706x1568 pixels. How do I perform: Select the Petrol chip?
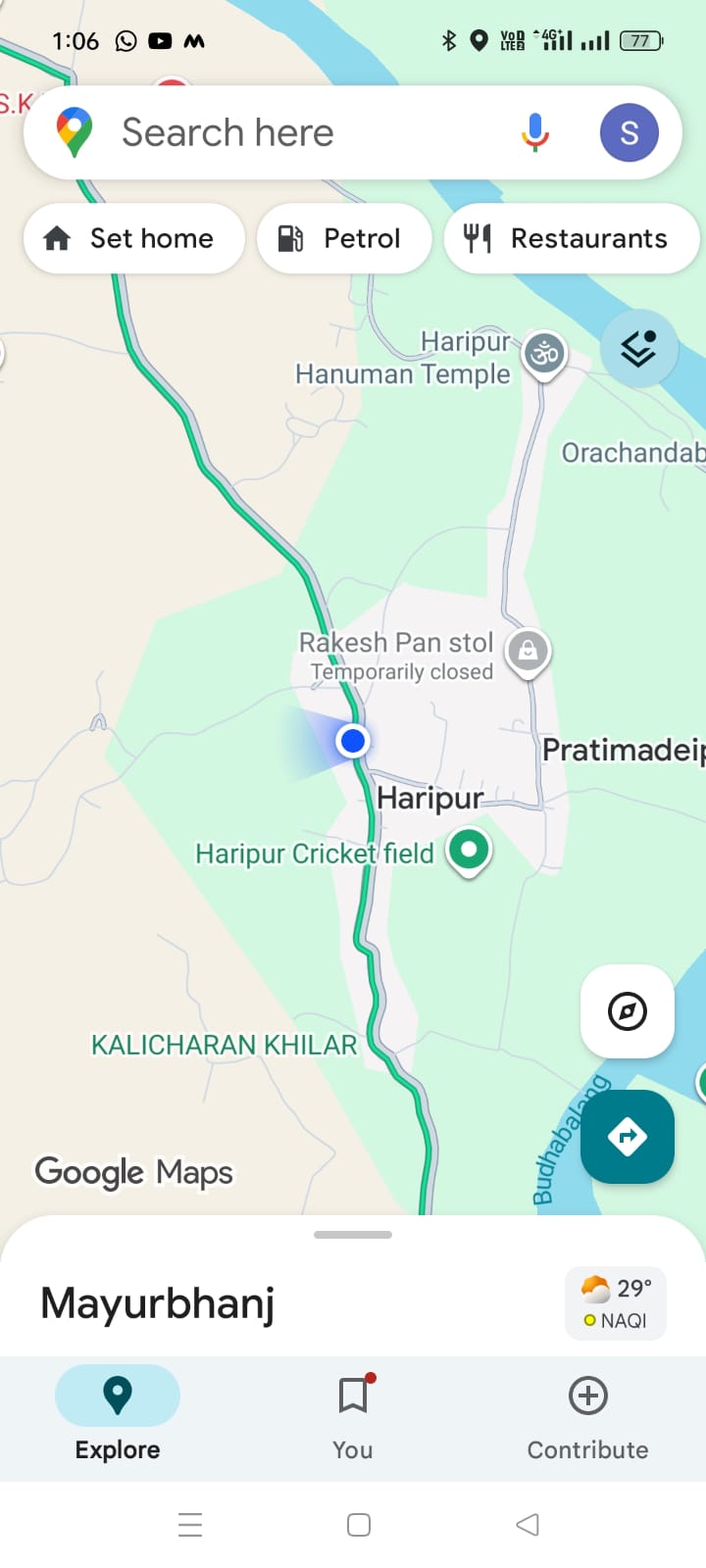[x=343, y=238]
